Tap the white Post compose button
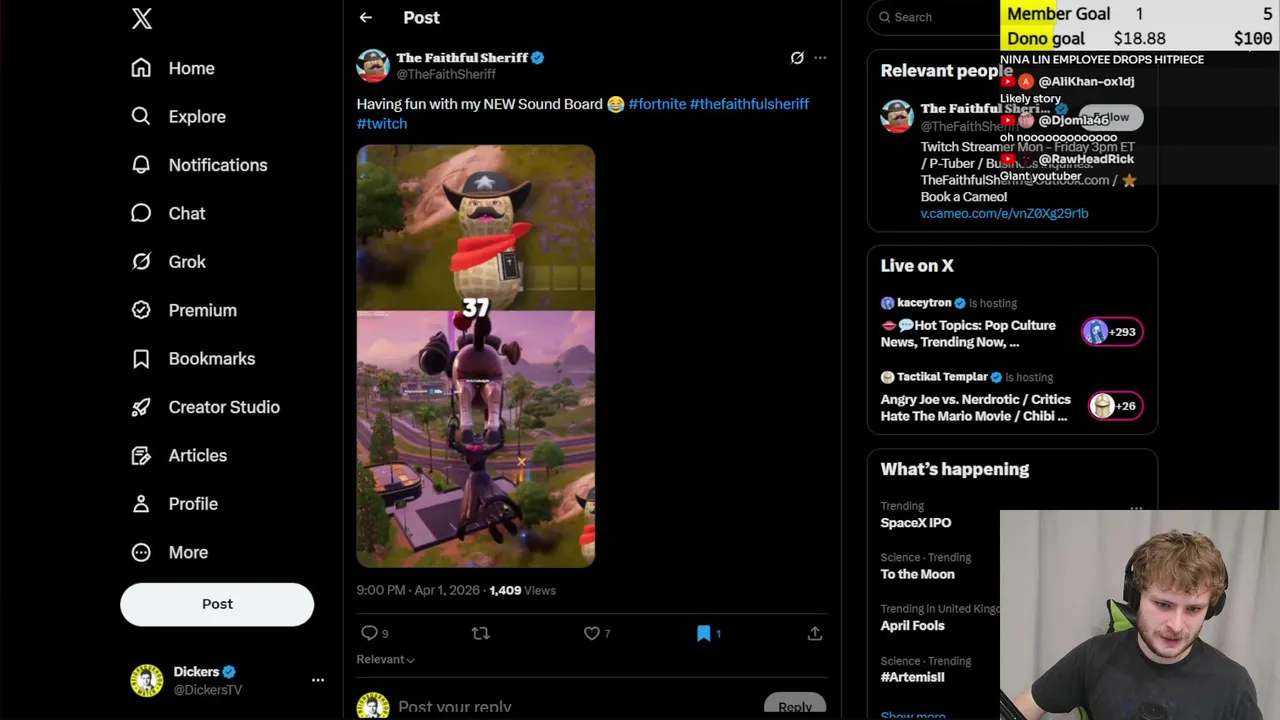The width and height of the screenshot is (1280, 720). pyautogui.click(x=217, y=604)
